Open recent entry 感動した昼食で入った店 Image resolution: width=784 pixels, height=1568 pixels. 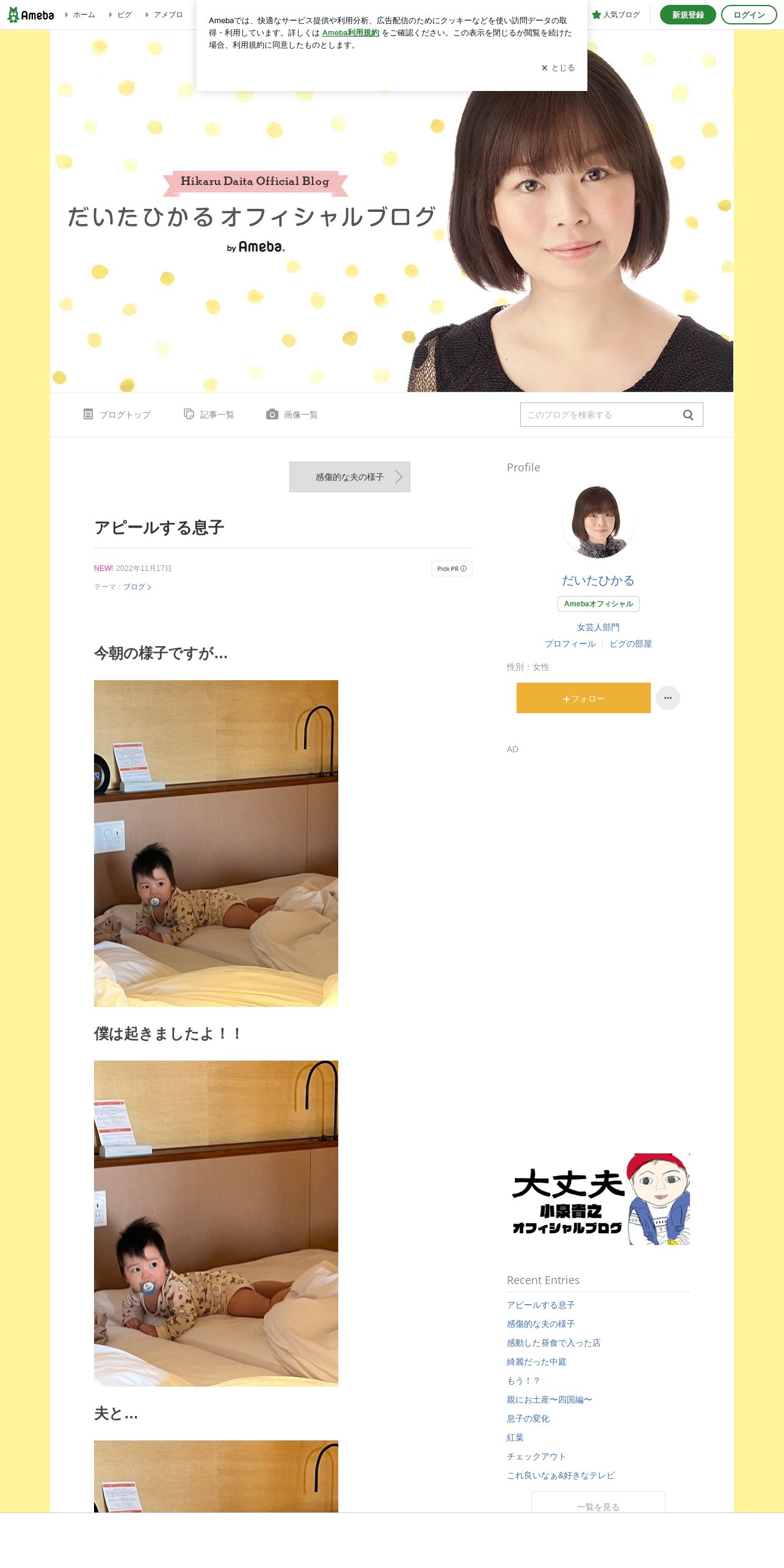554,1343
